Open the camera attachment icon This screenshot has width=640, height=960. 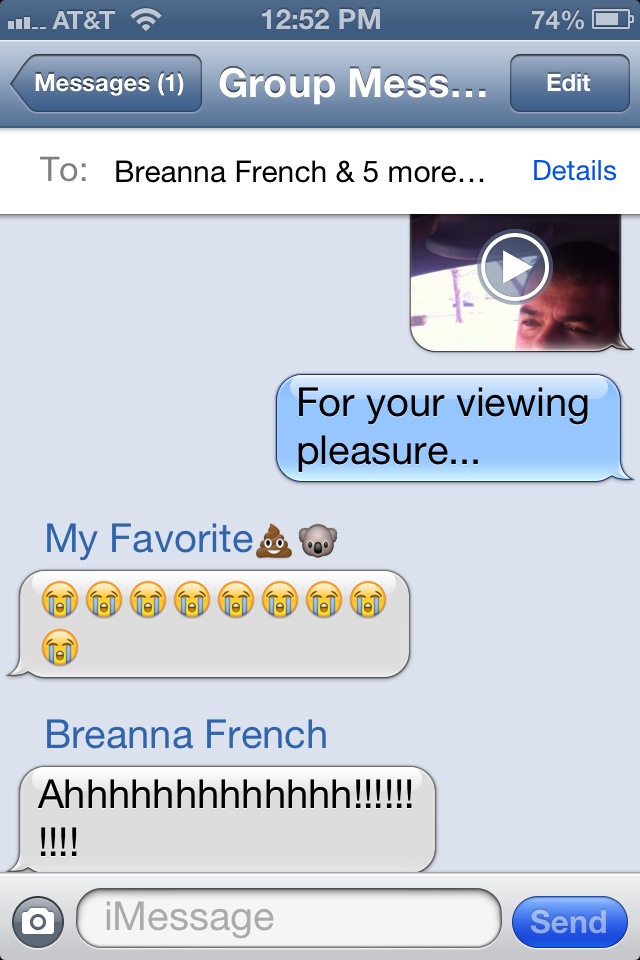(38, 920)
